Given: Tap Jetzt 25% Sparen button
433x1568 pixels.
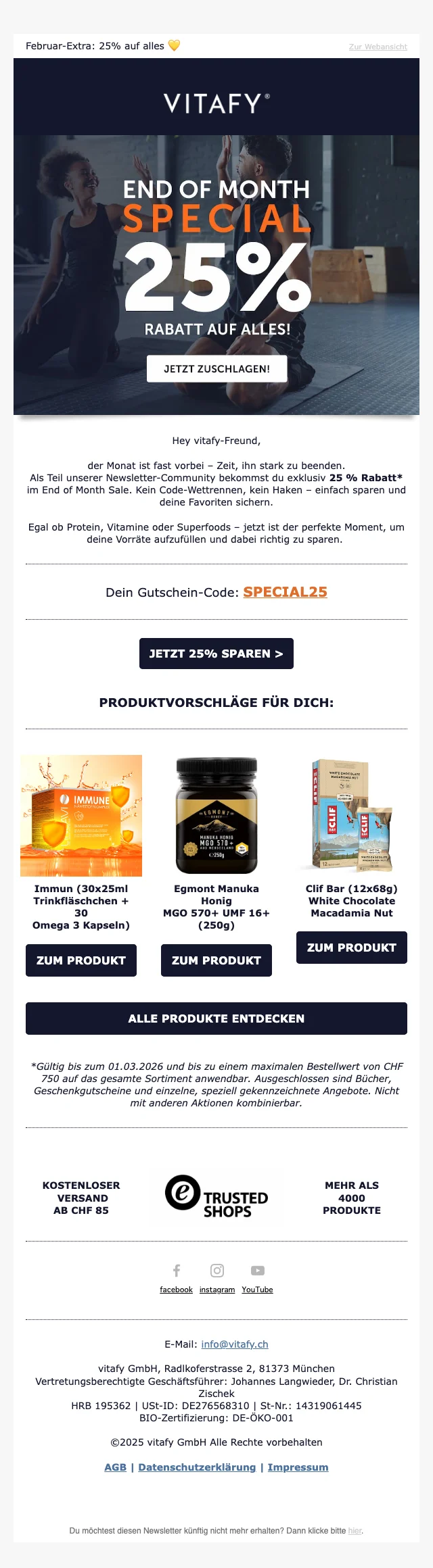Looking at the screenshot, I should (216, 654).
